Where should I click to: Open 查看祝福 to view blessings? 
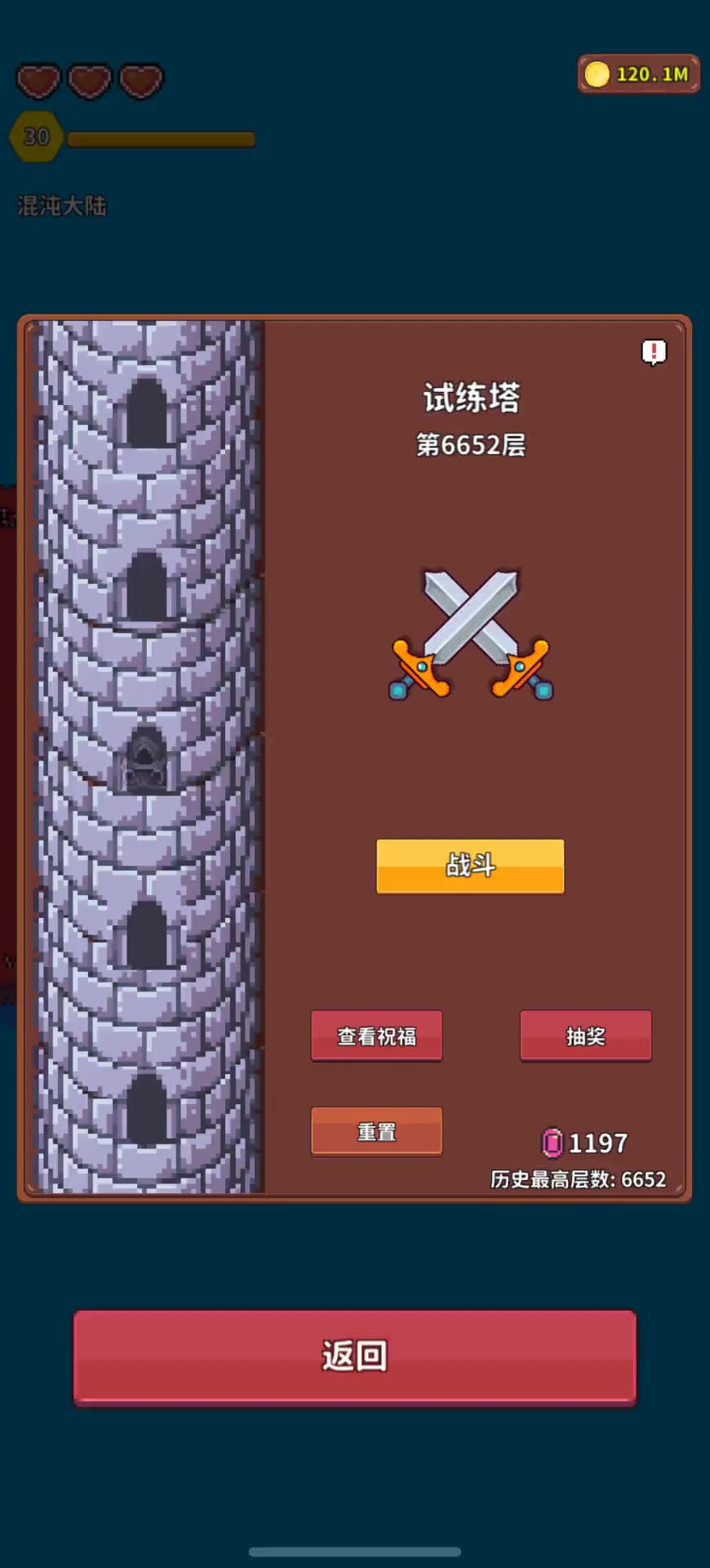[x=376, y=1036]
